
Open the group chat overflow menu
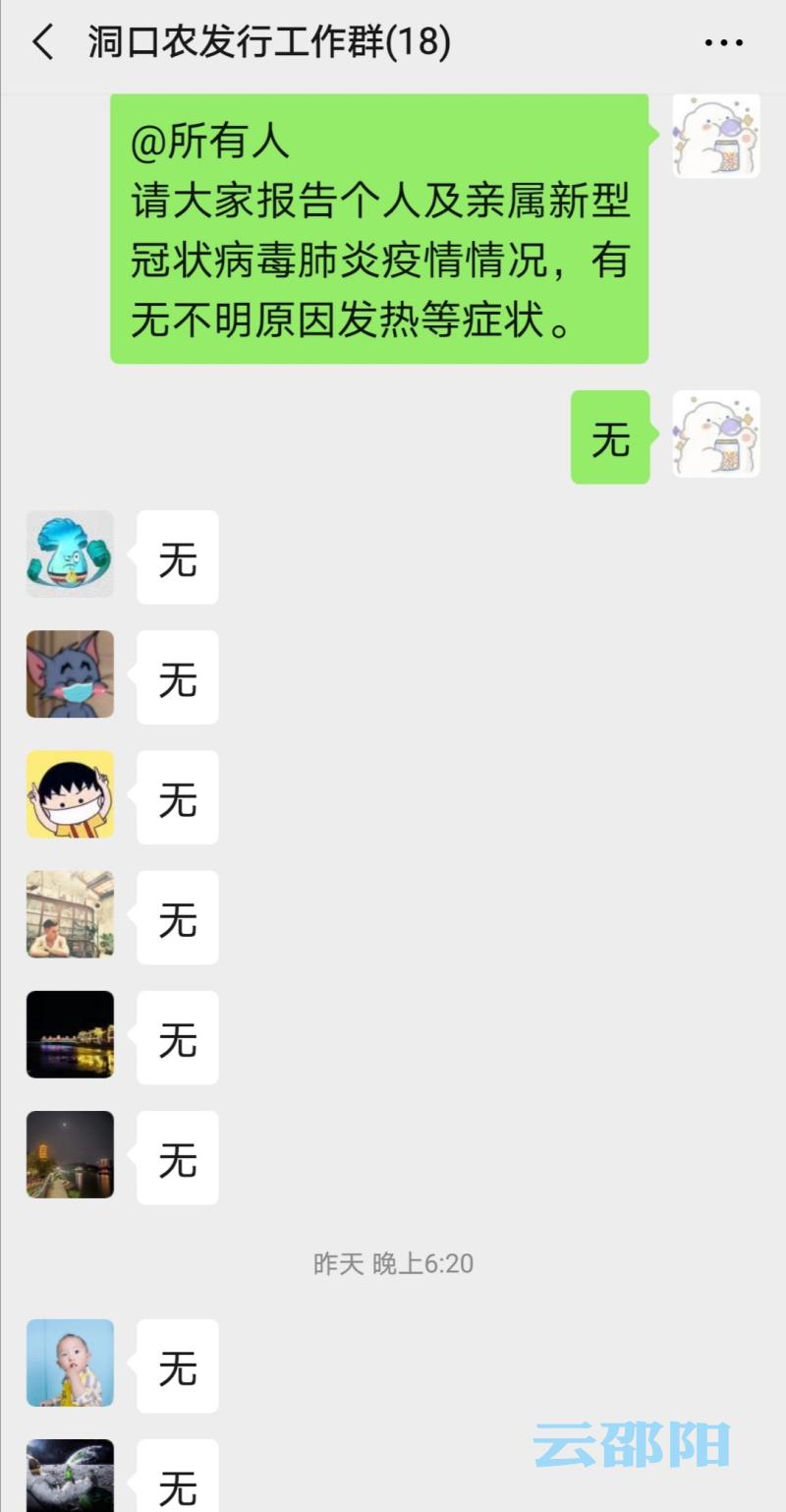click(x=724, y=43)
